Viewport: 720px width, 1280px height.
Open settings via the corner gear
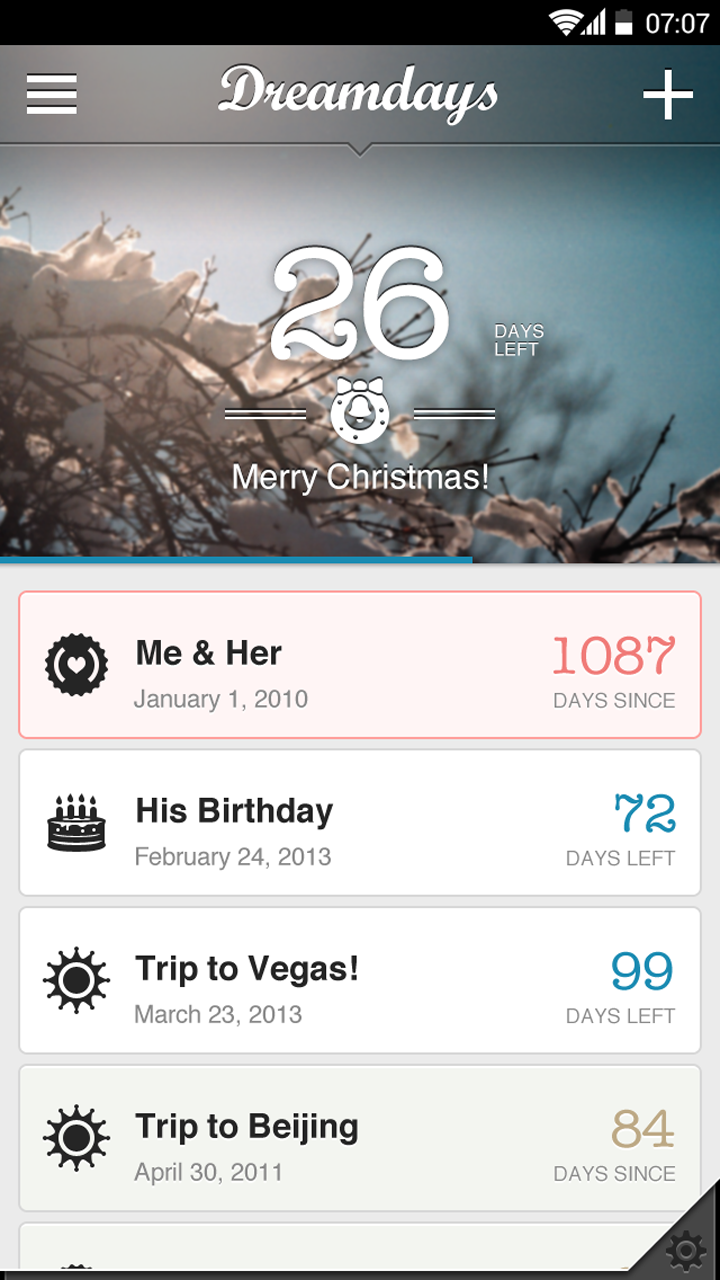[686, 1250]
